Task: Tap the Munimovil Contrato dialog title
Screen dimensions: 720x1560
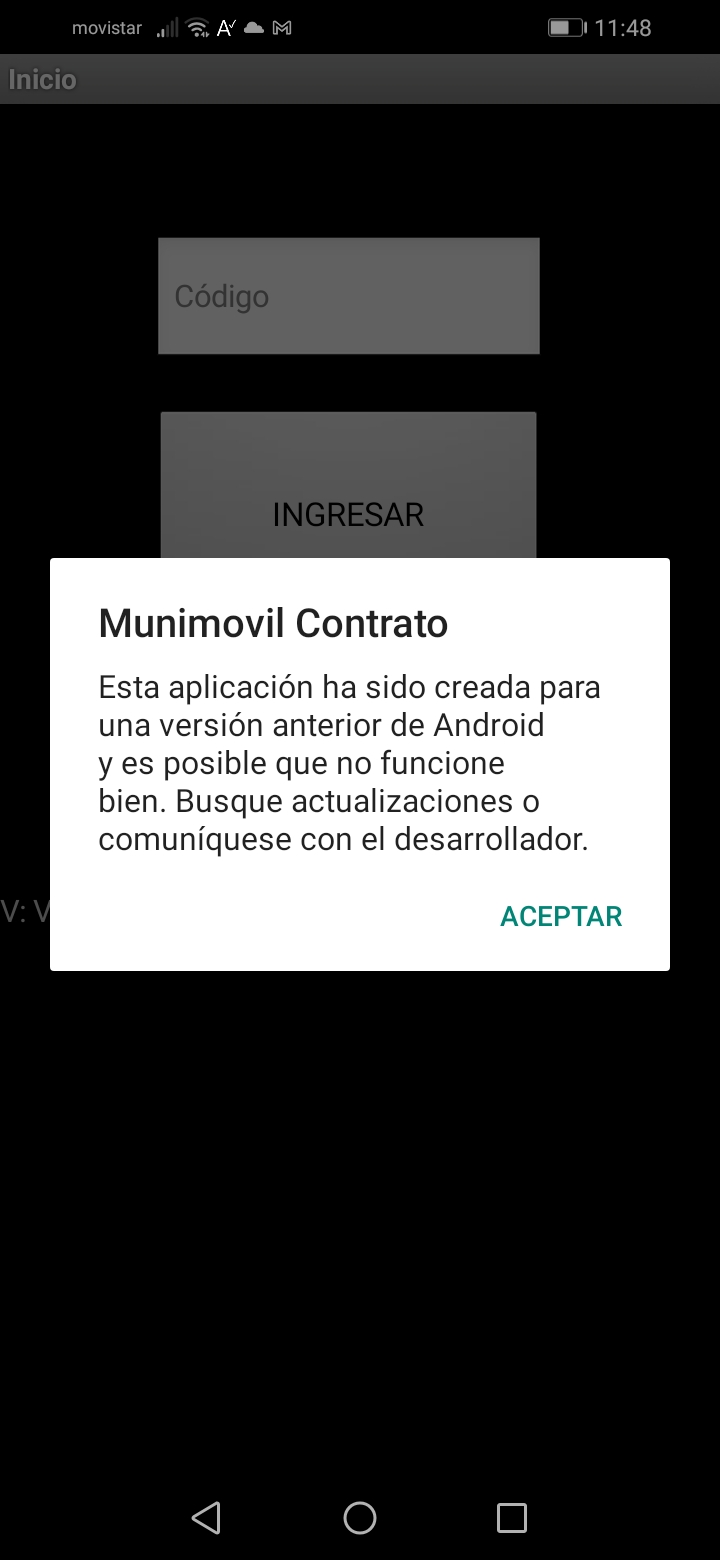Action: coord(272,622)
